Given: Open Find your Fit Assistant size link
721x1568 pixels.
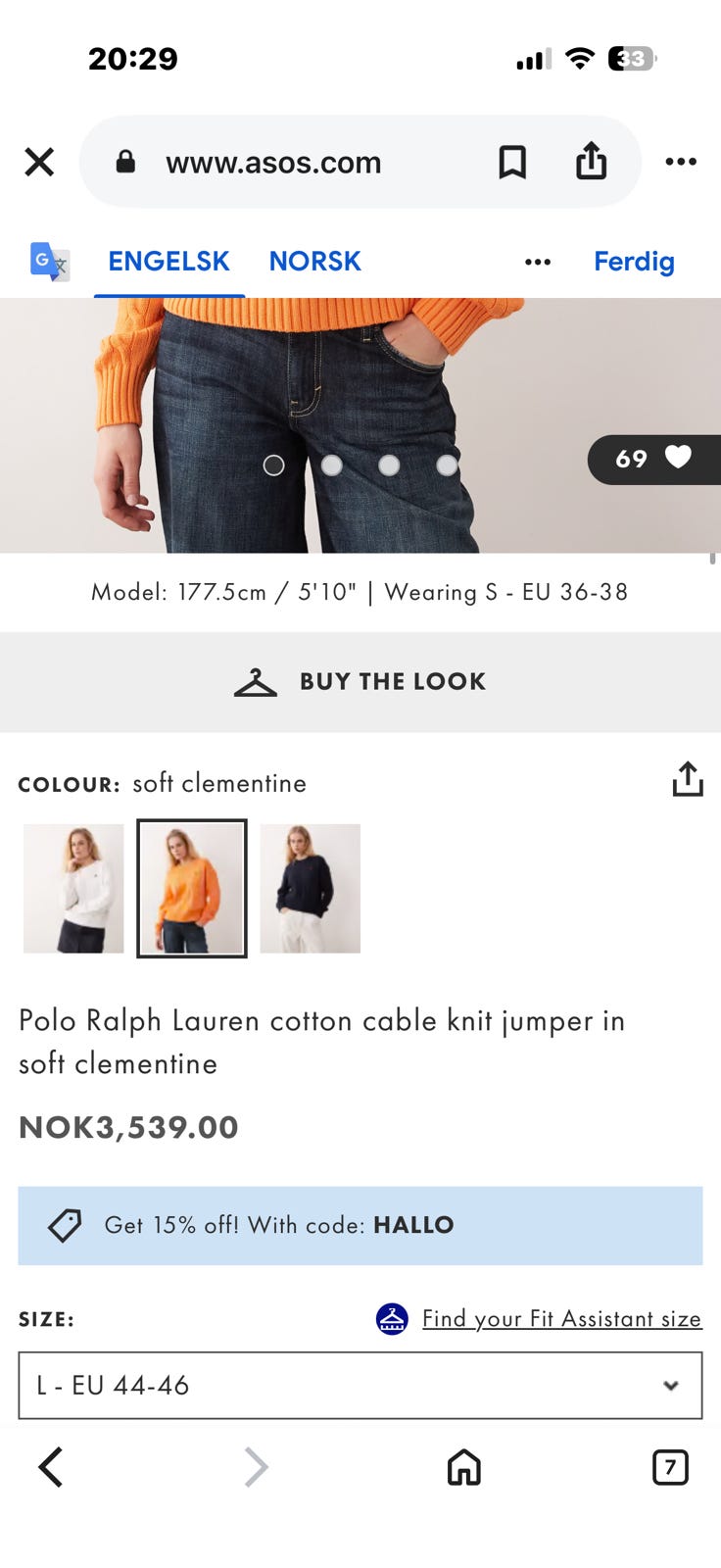Looking at the screenshot, I should [561, 1319].
